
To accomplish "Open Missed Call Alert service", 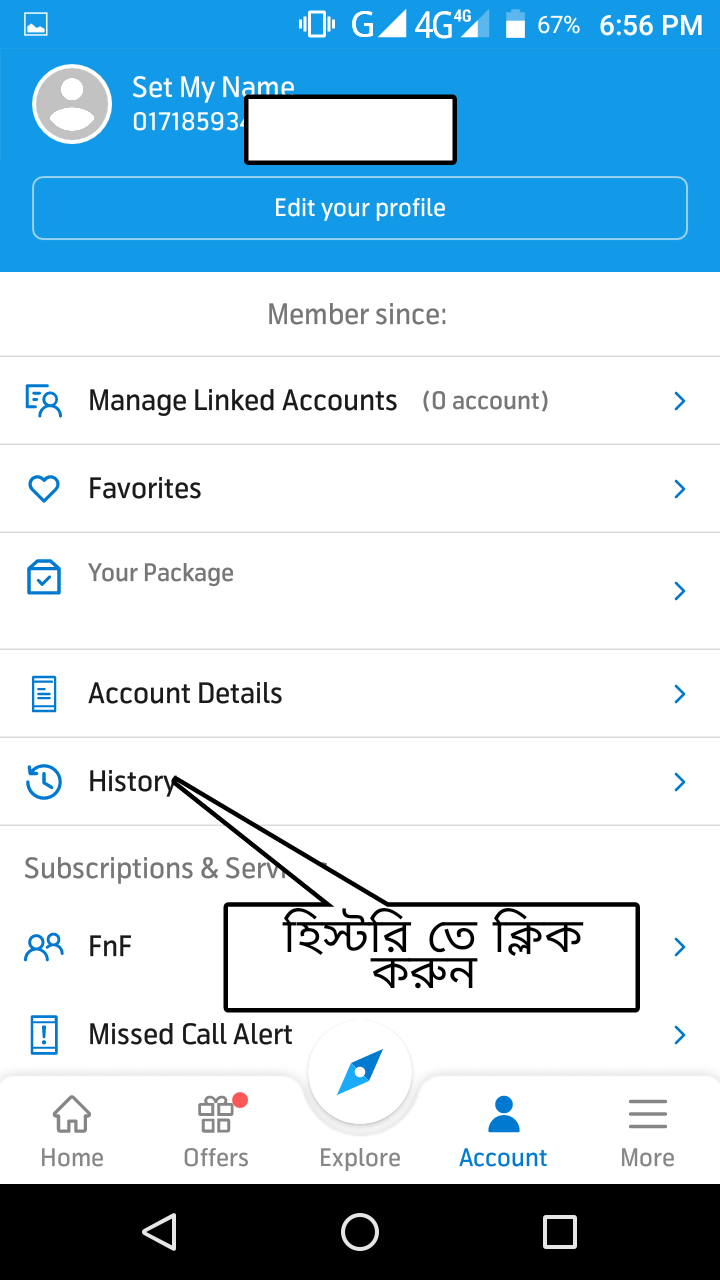I will click(x=190, y=1034).
